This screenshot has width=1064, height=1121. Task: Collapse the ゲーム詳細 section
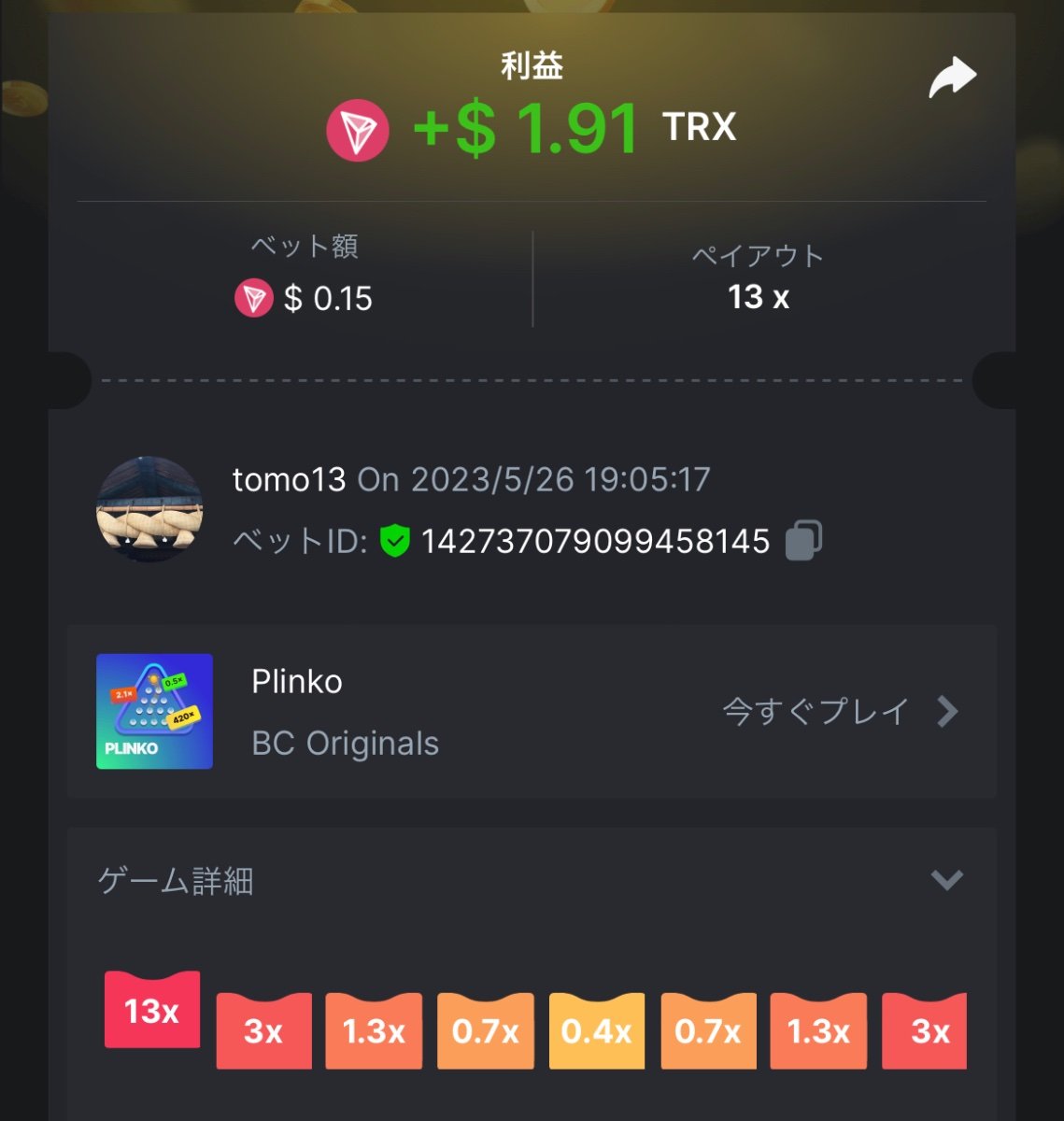click(946, 880)
